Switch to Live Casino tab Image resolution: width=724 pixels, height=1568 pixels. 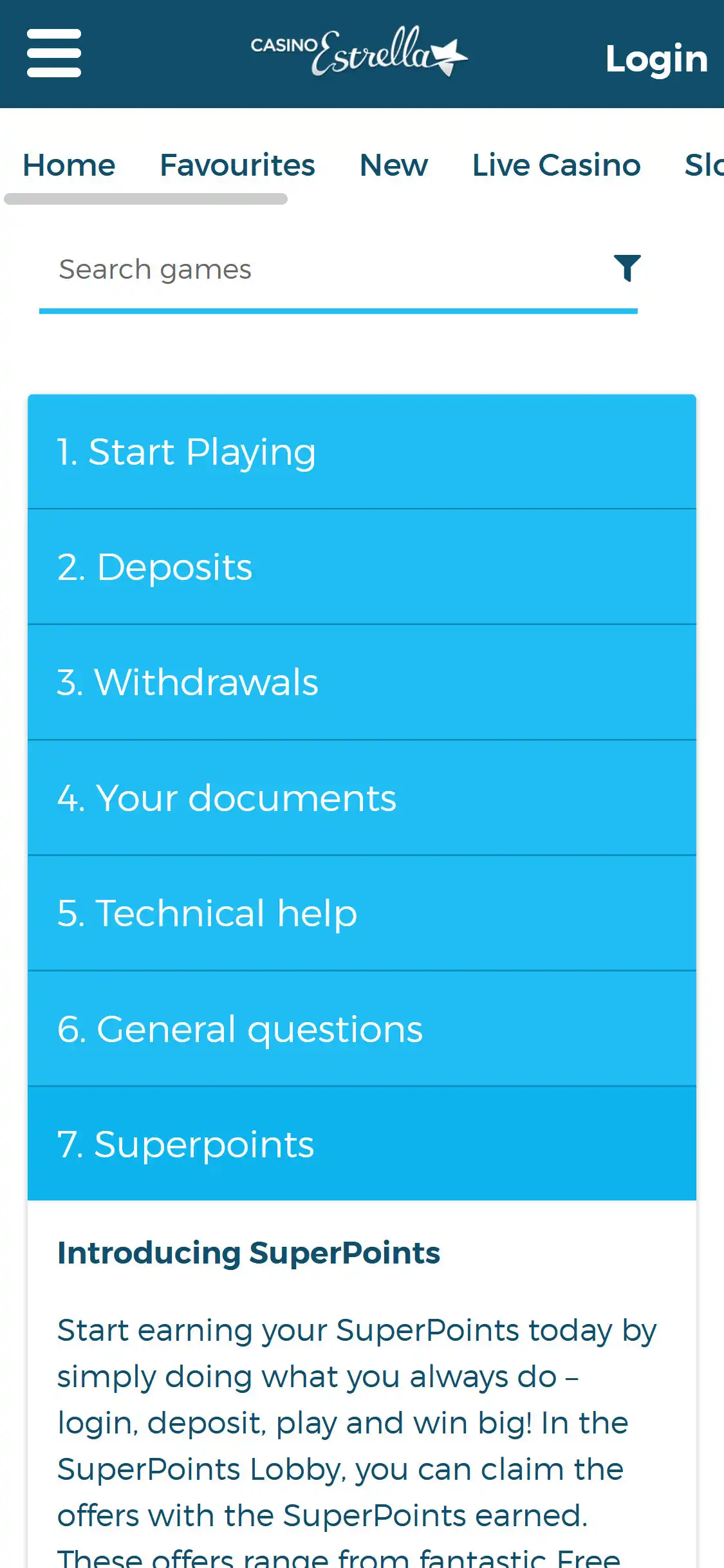(557, 165)
